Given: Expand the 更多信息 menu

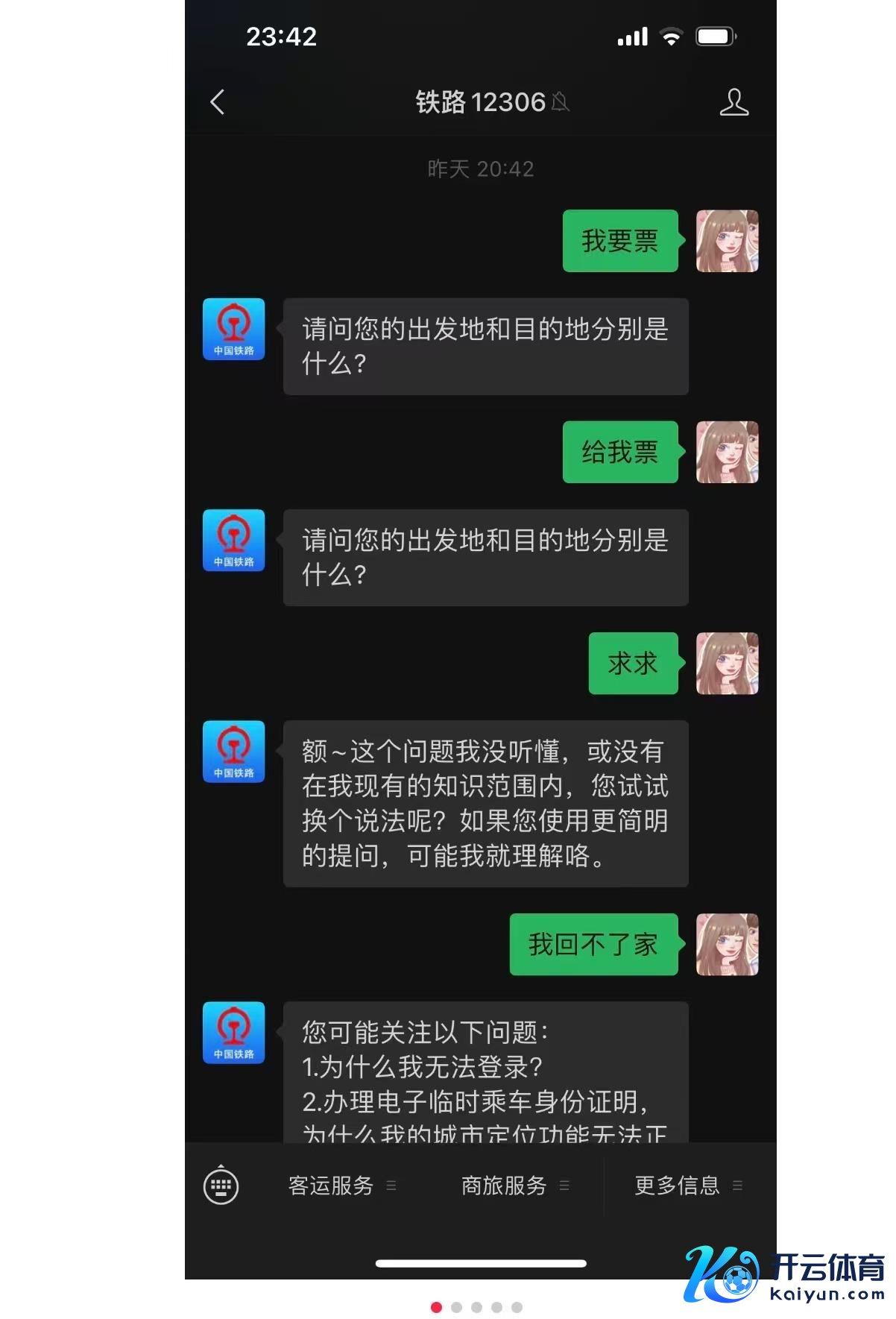Looking at the screenshot, I should tap(687, 1186).
